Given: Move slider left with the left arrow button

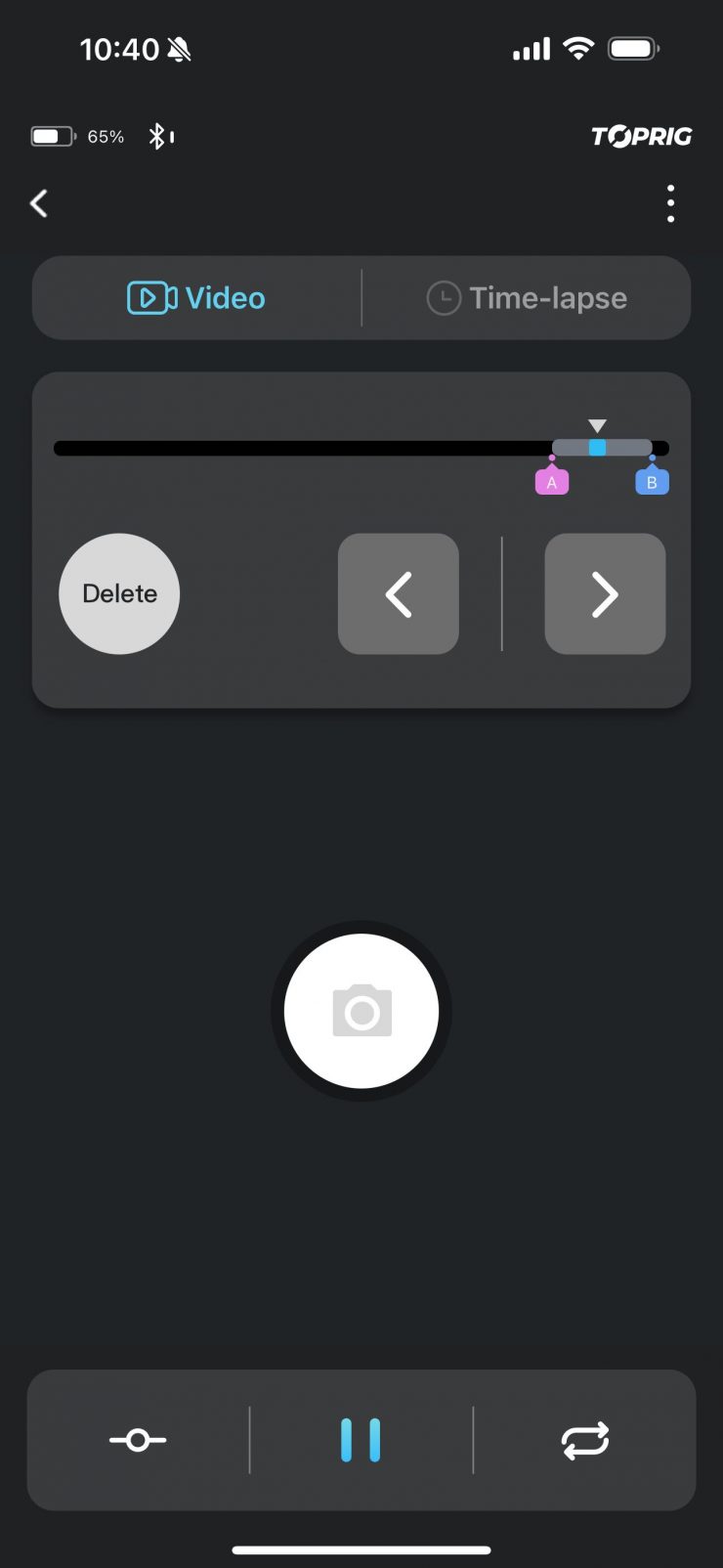Looking at the screenshot, I should point(399,593).
